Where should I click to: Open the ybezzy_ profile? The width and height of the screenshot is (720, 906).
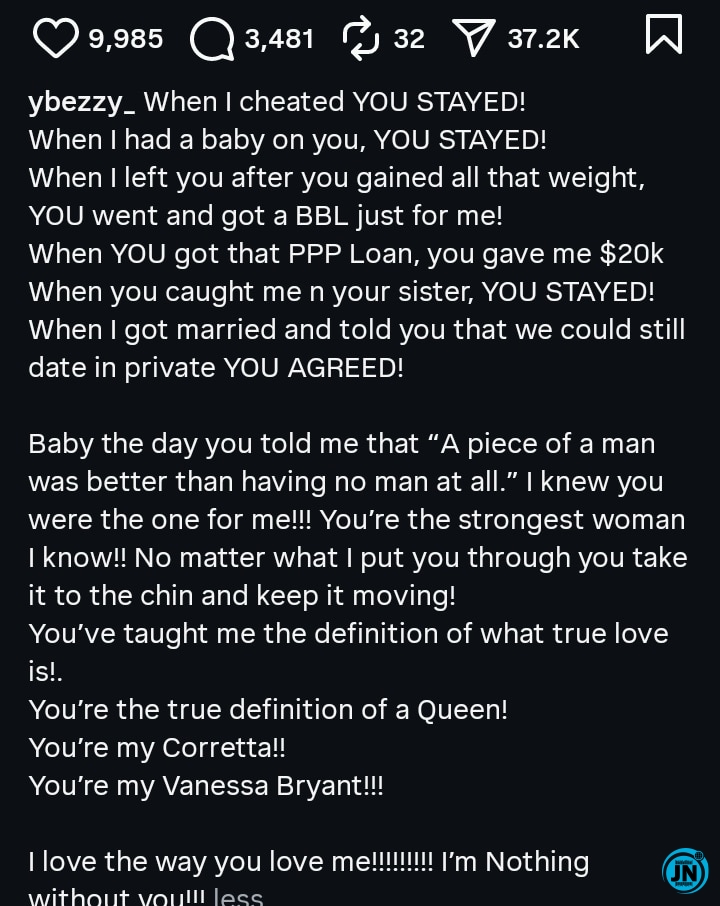(x=81, y=101)
